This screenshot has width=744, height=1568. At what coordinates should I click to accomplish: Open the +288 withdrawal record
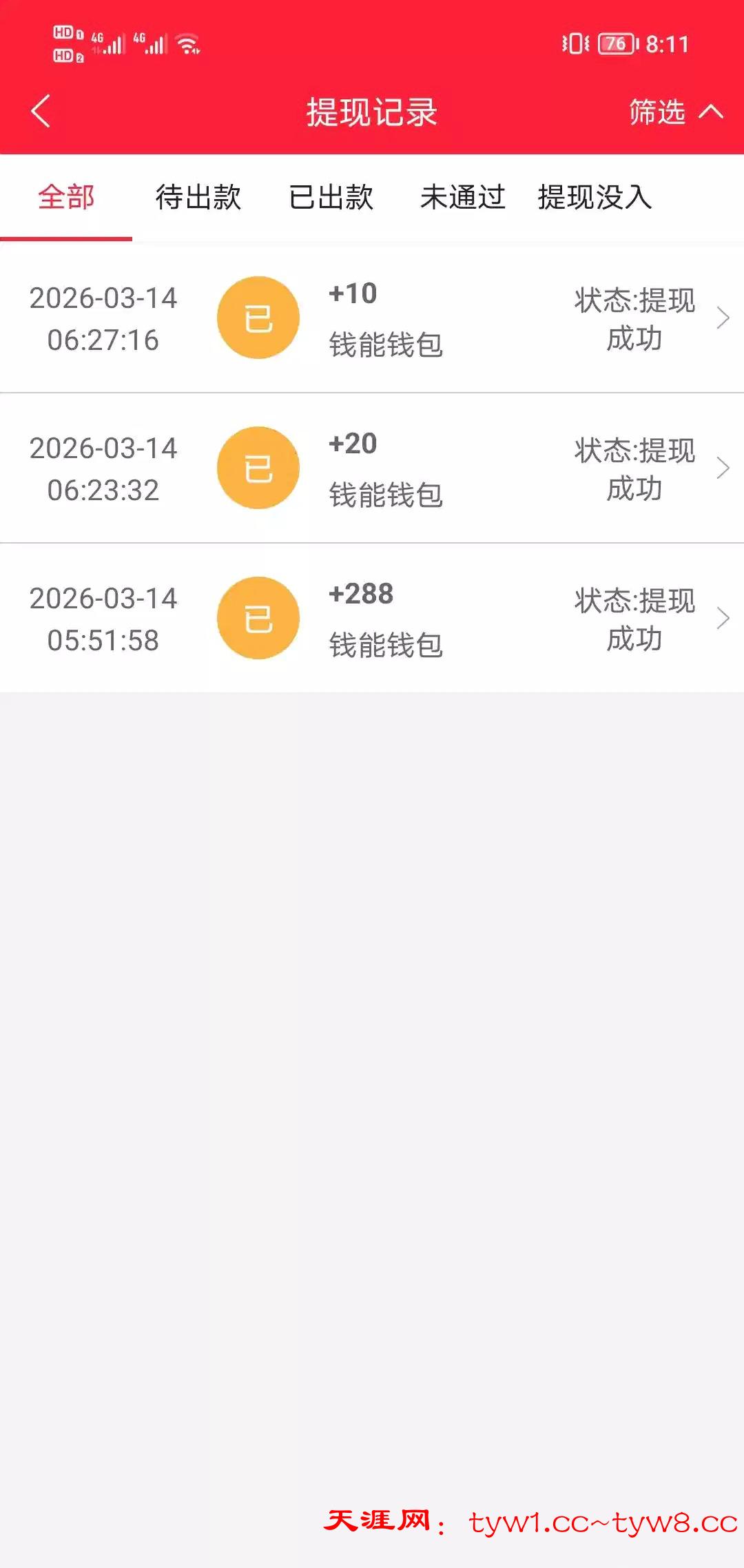[372, 619]
